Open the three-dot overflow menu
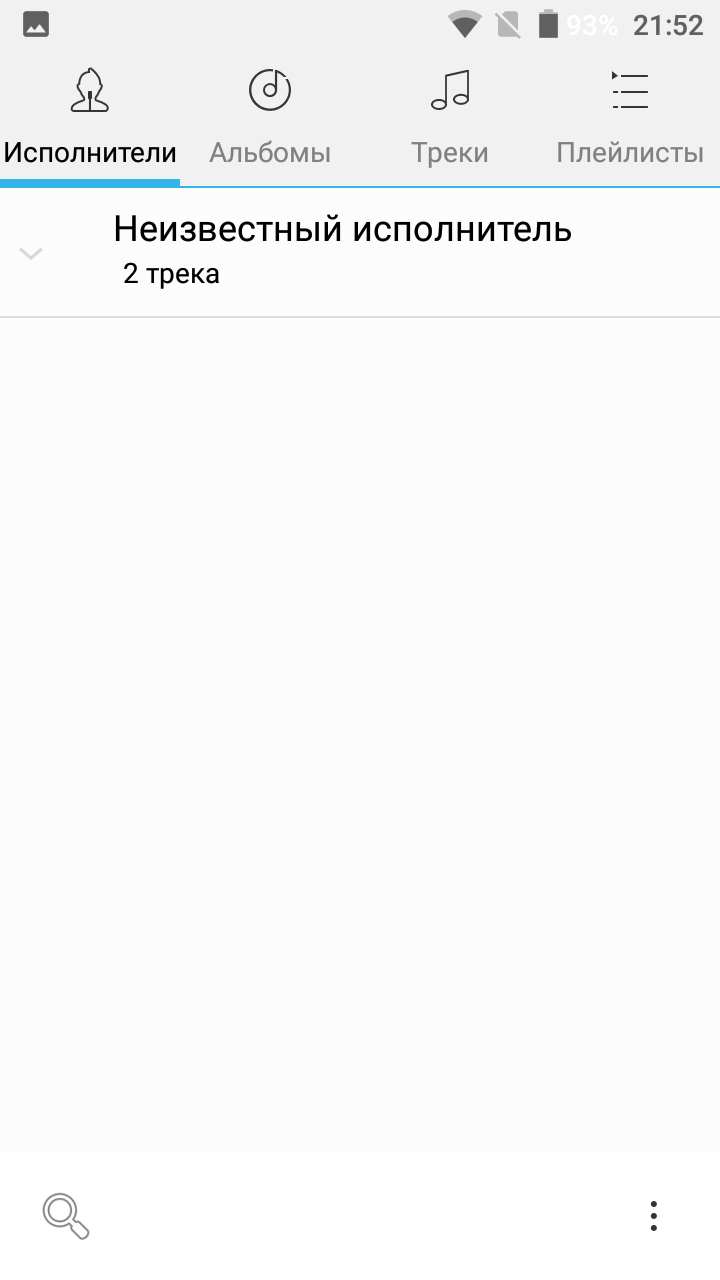The width and height of the screenshot is (720, 1280). click(653, 1216)
